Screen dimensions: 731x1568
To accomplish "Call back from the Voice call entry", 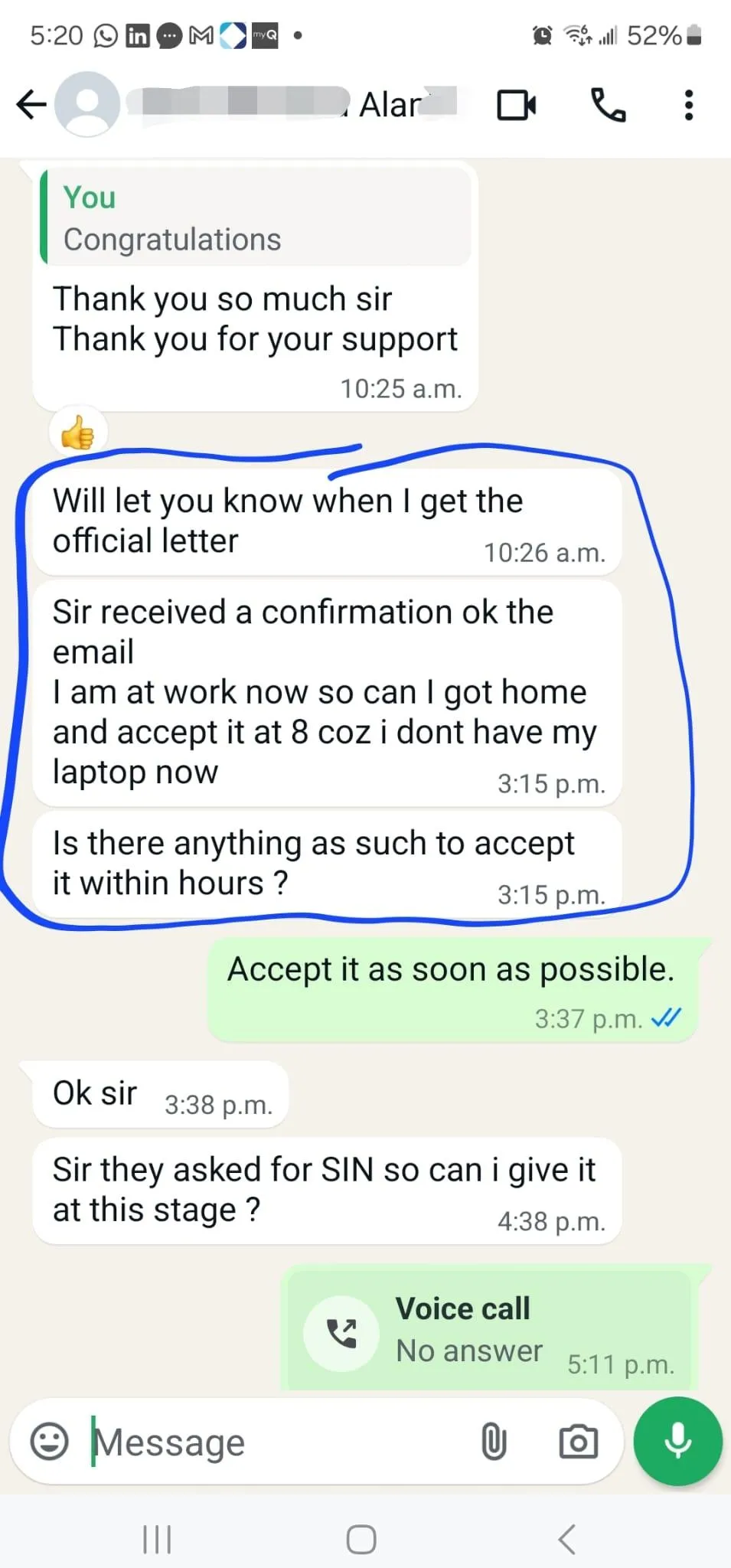I will [341, 1333].
